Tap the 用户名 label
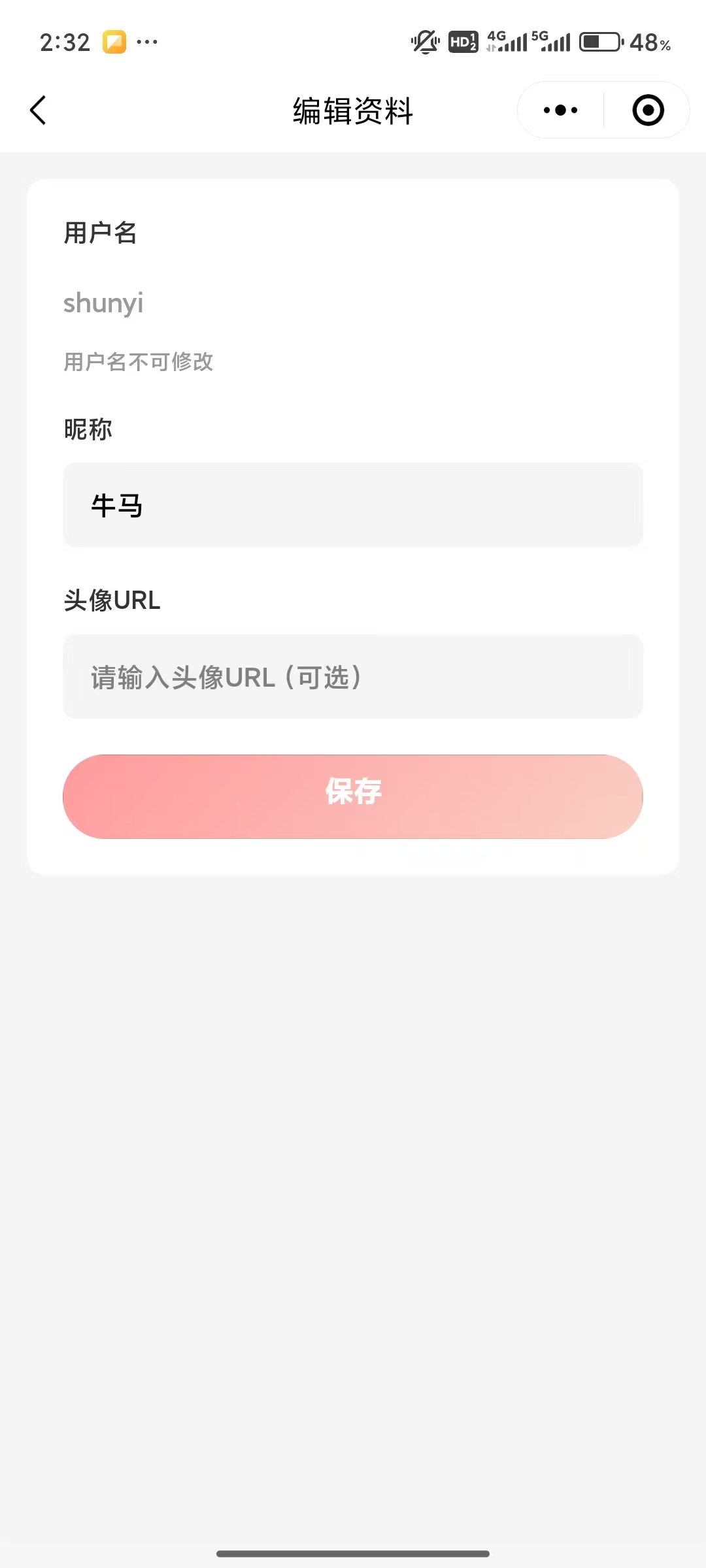The width and height of the screenshot is (706, 1568). [101, 233]
